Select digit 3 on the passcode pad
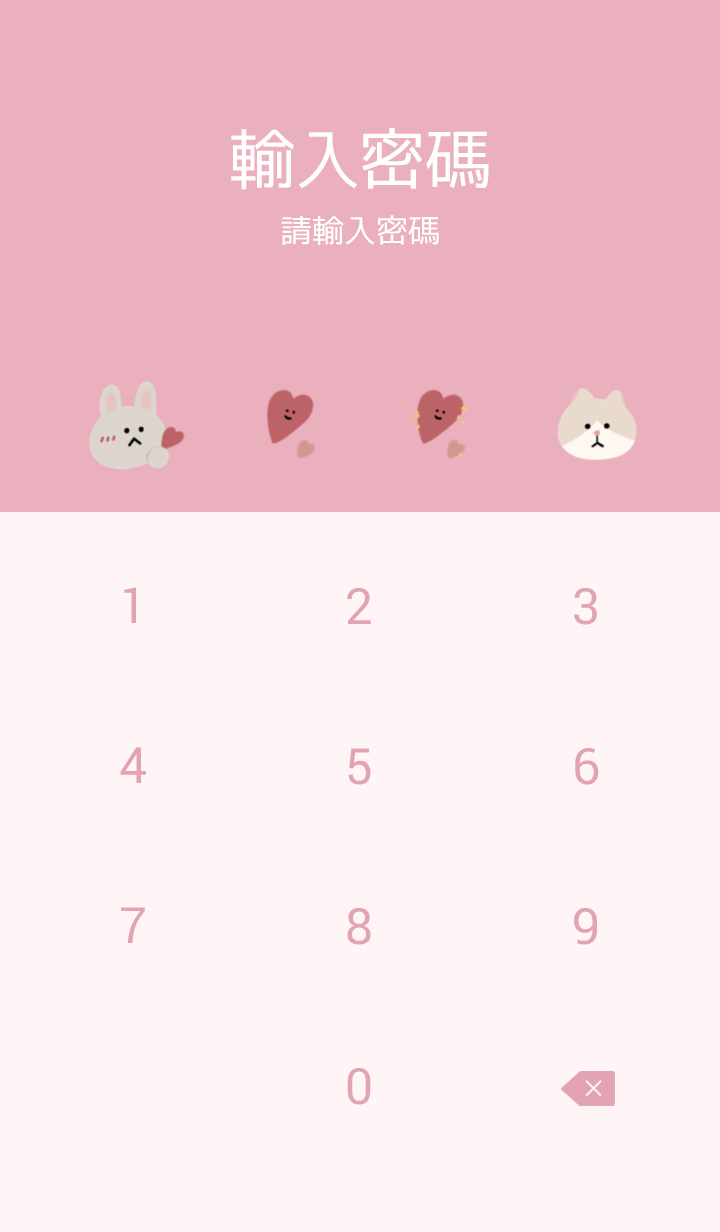The image size is (720, 1232). click(x=585, y=607)
